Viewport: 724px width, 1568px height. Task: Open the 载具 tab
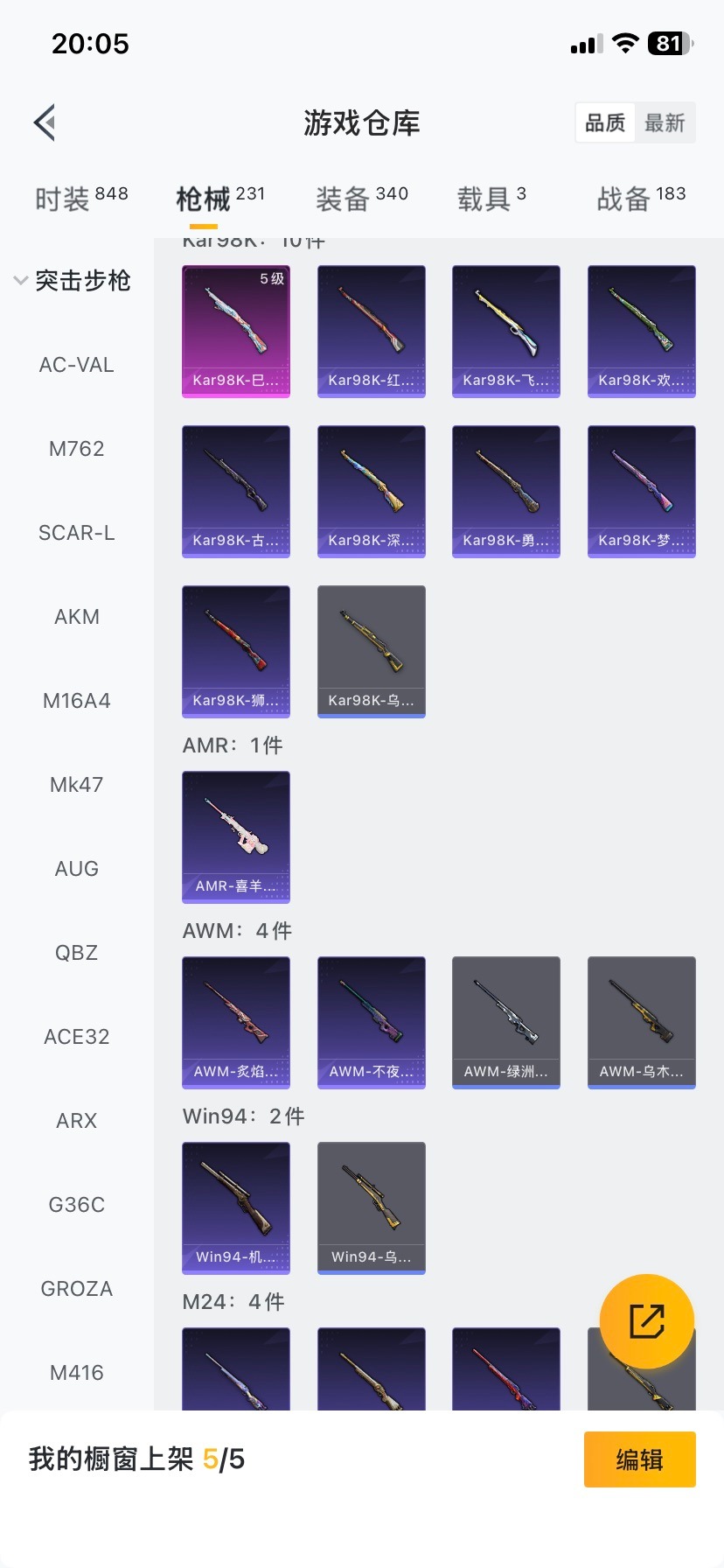pos(491,199)
